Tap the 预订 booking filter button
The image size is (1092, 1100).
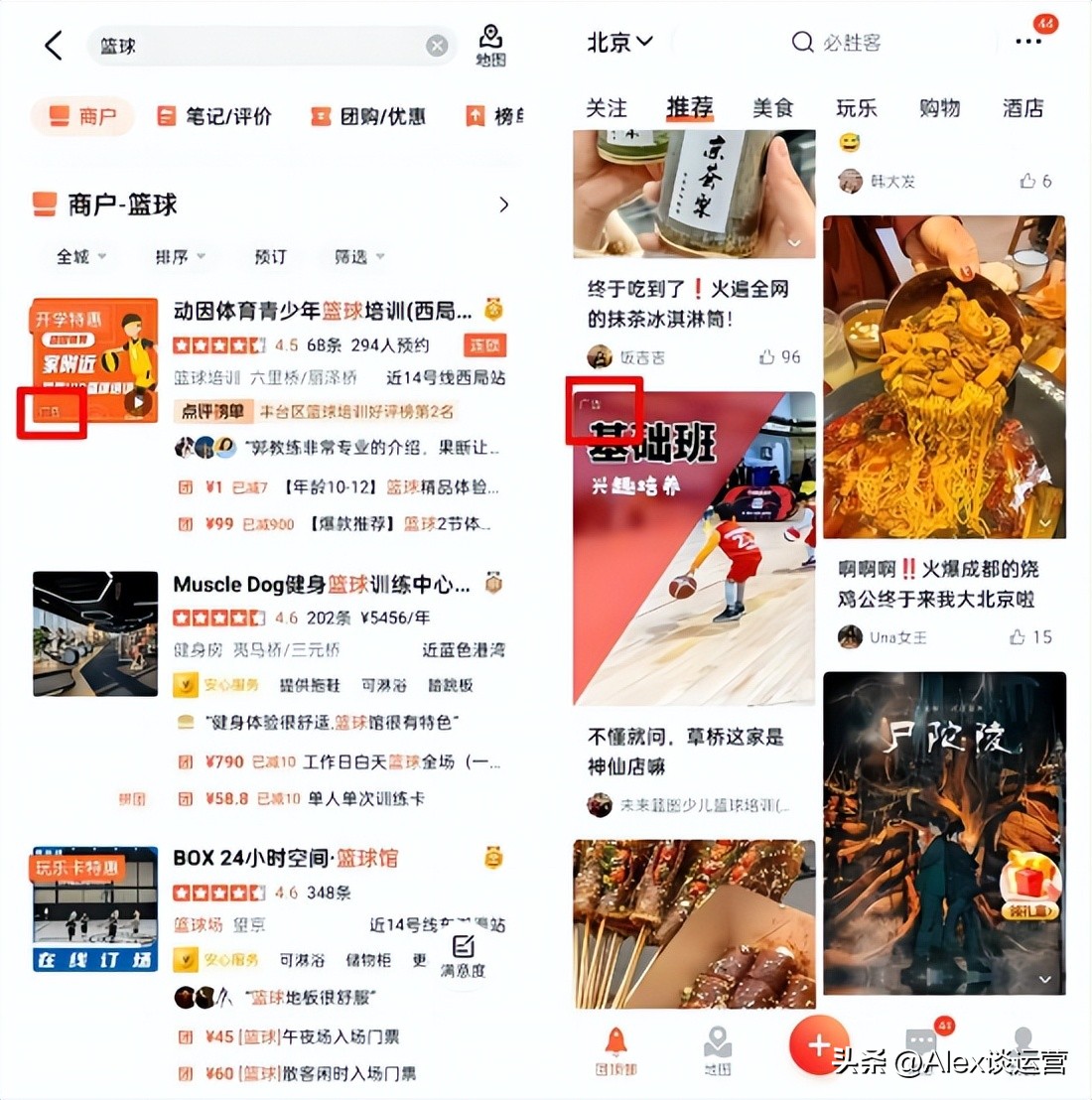[270, 256]
